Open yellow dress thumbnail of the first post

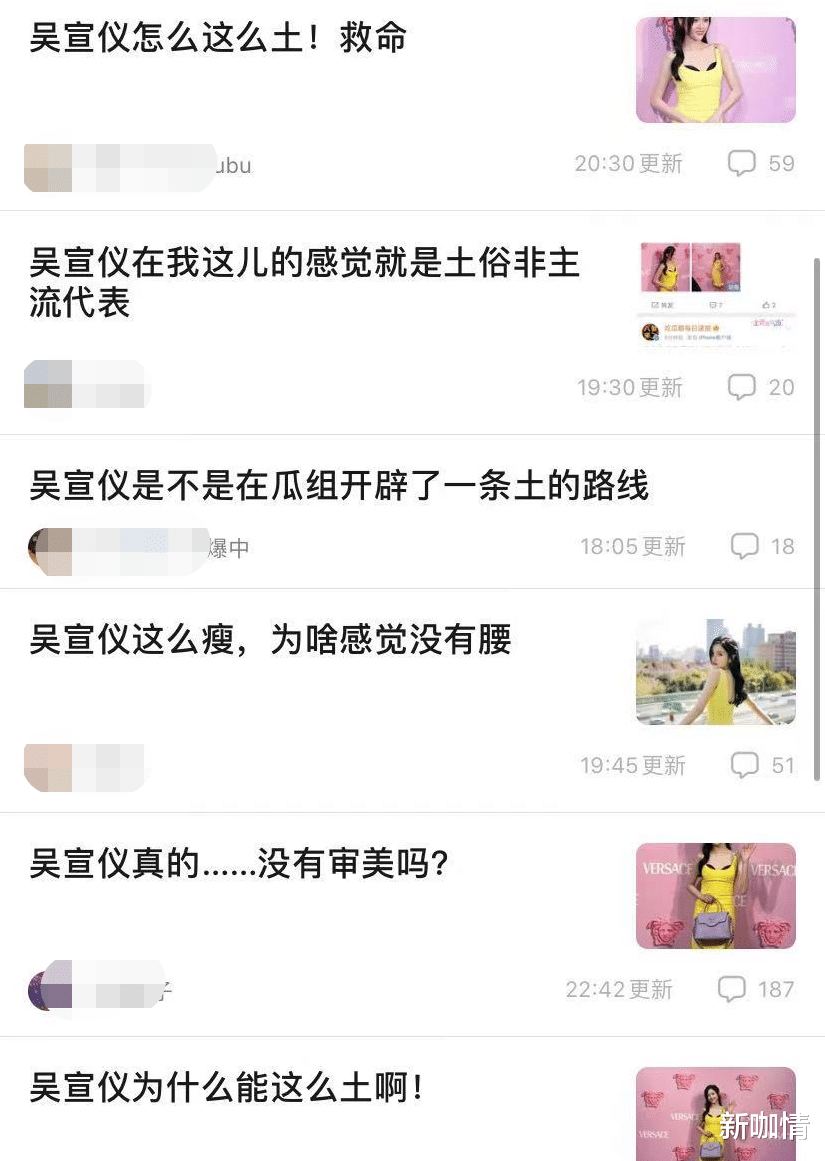coord(715,70)
